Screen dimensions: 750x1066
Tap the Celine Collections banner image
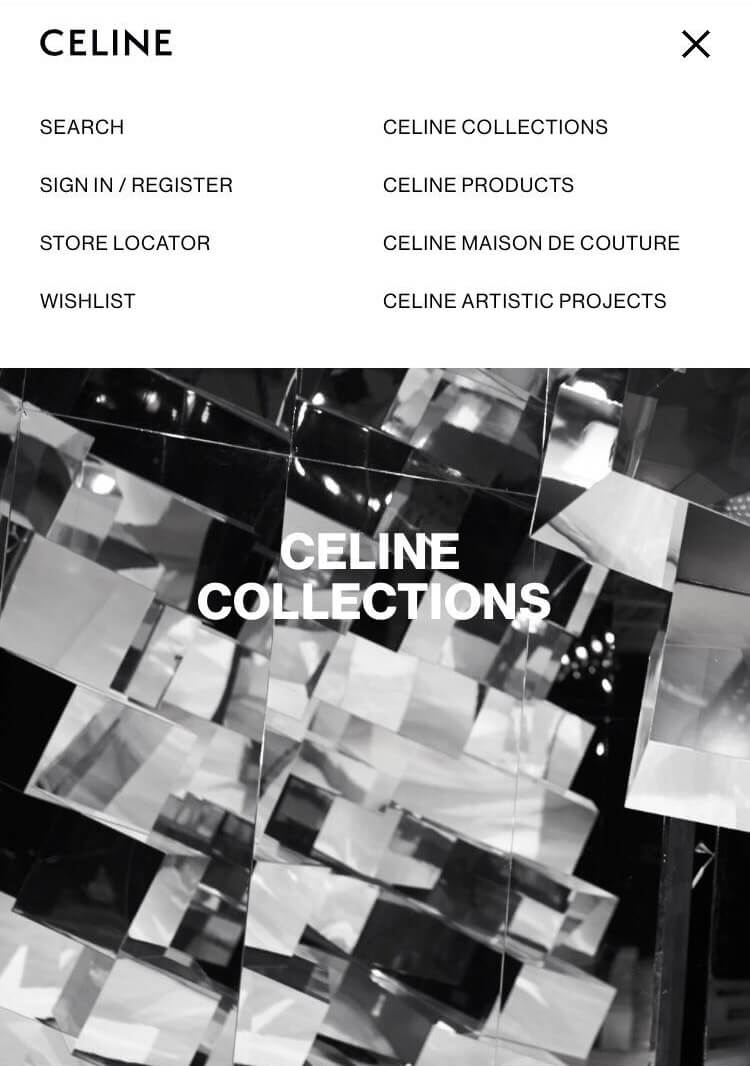tap(374, 715)
